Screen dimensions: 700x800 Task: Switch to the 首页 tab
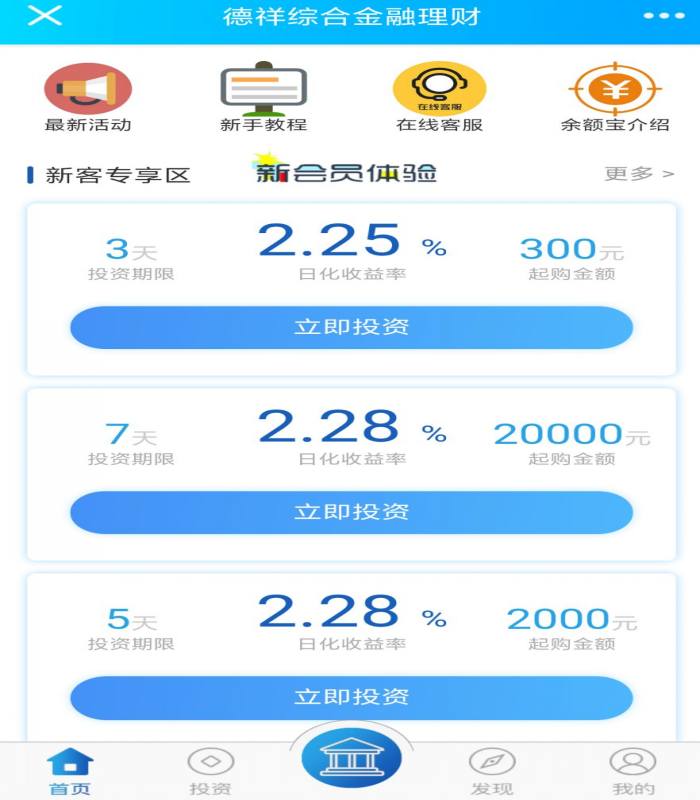[x=70, y=772]
